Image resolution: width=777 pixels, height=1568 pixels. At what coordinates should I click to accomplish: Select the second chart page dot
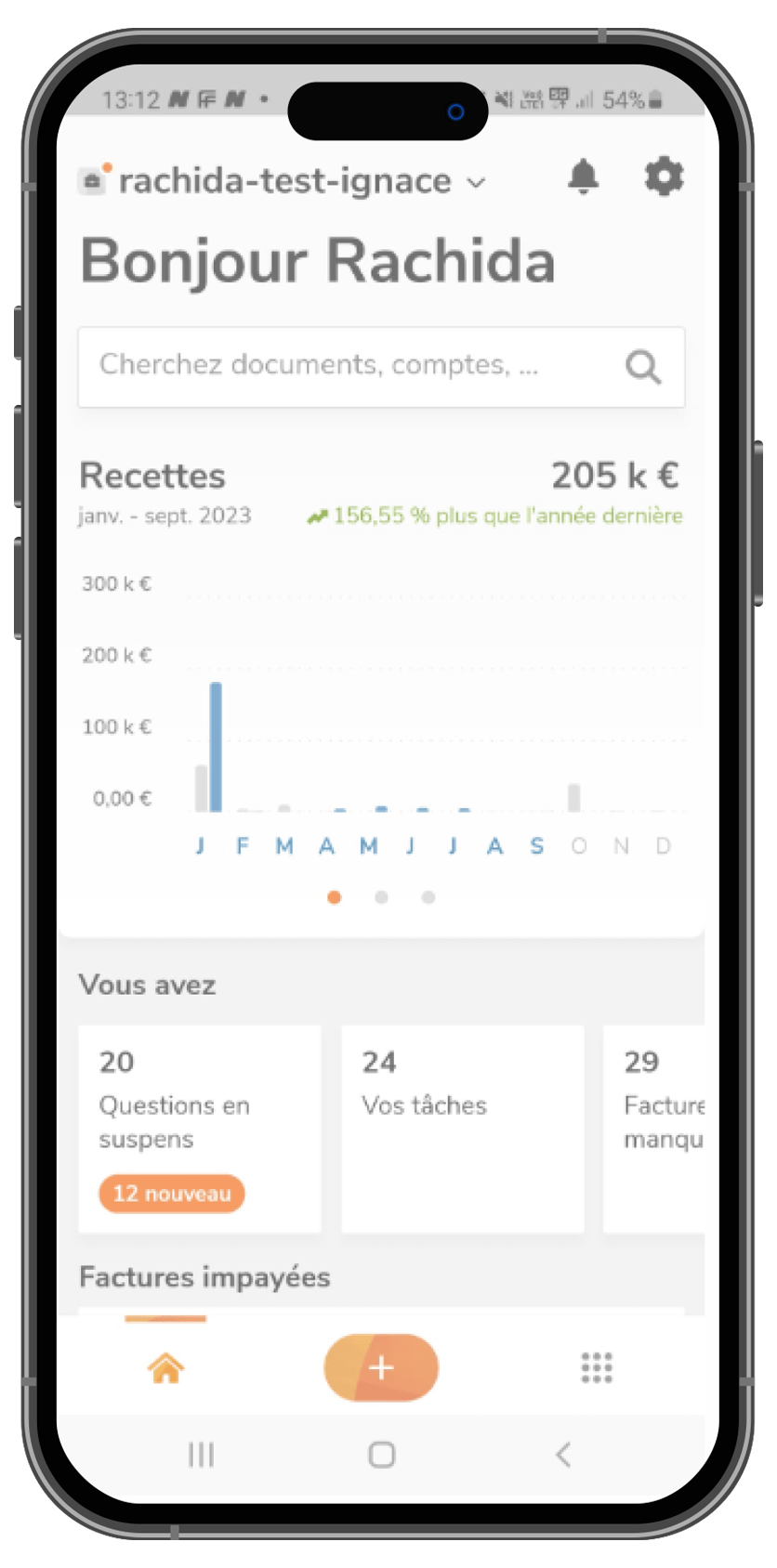[x=381, y=897]
